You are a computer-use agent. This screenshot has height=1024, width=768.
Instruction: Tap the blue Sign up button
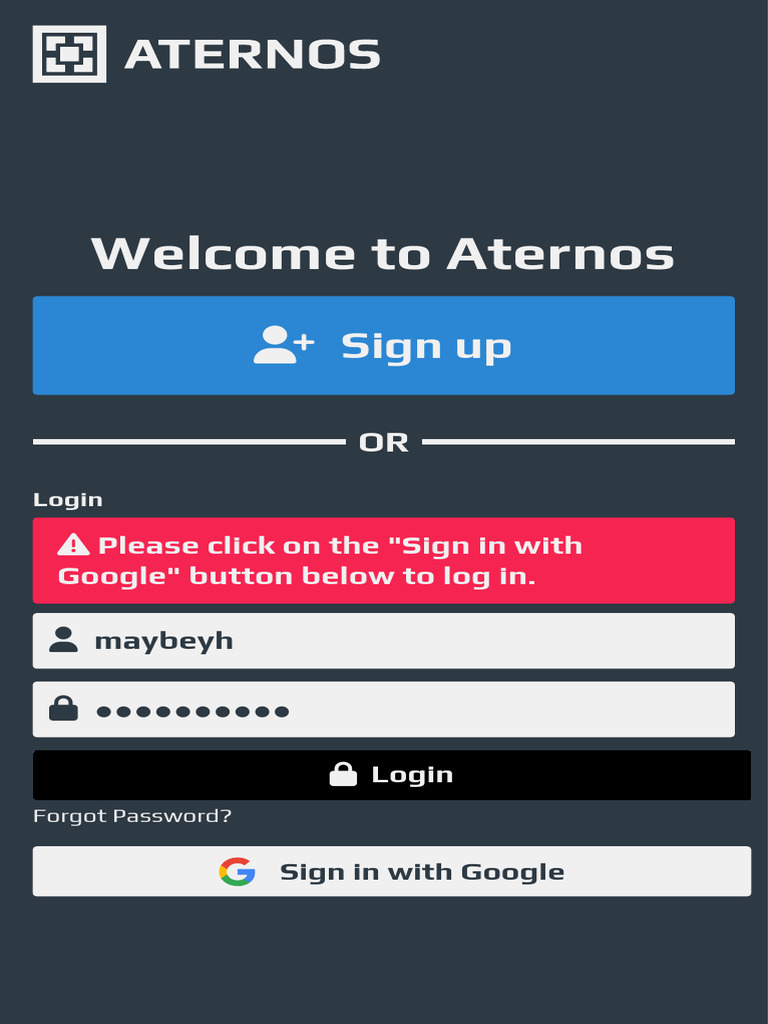click(383, 345)
